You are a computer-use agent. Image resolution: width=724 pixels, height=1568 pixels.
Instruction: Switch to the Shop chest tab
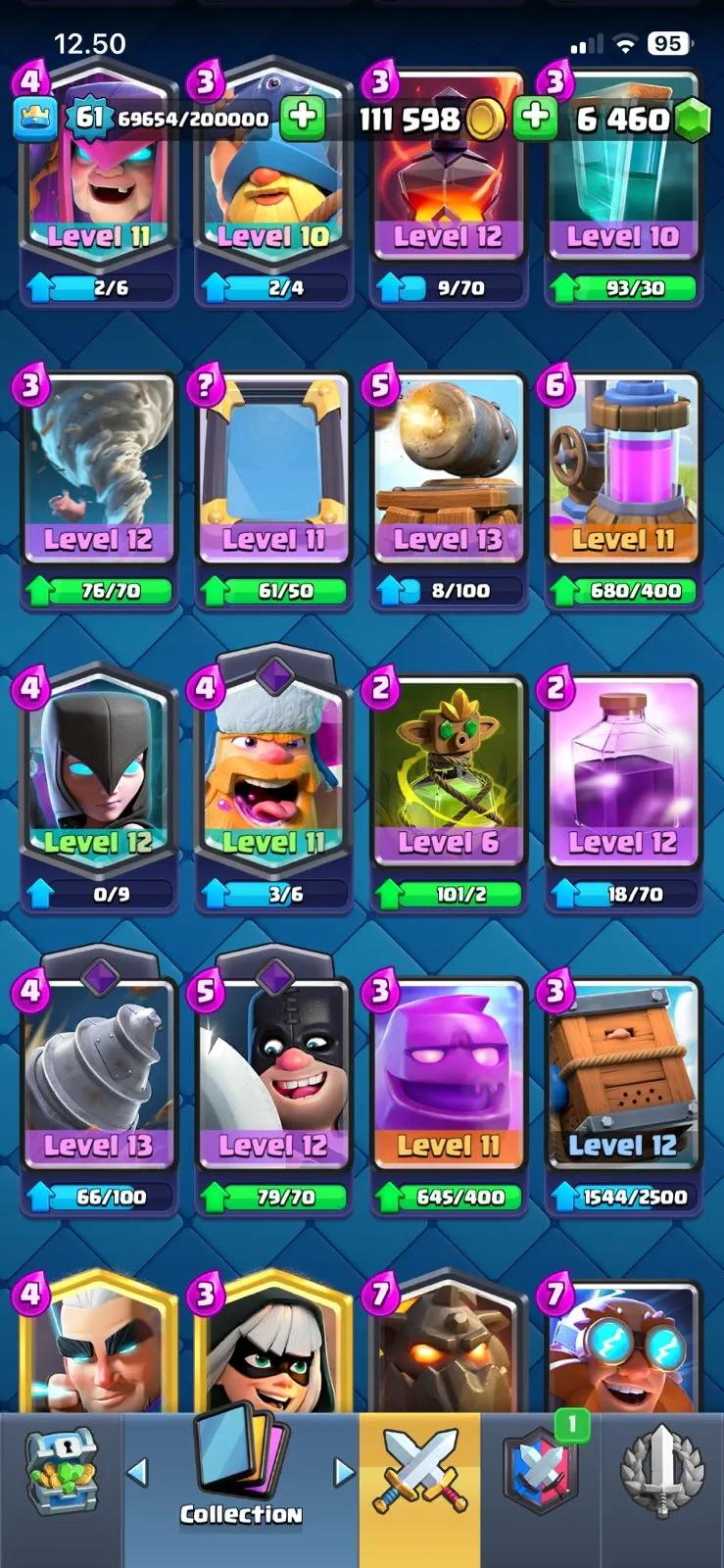[x=61, y=1470]
